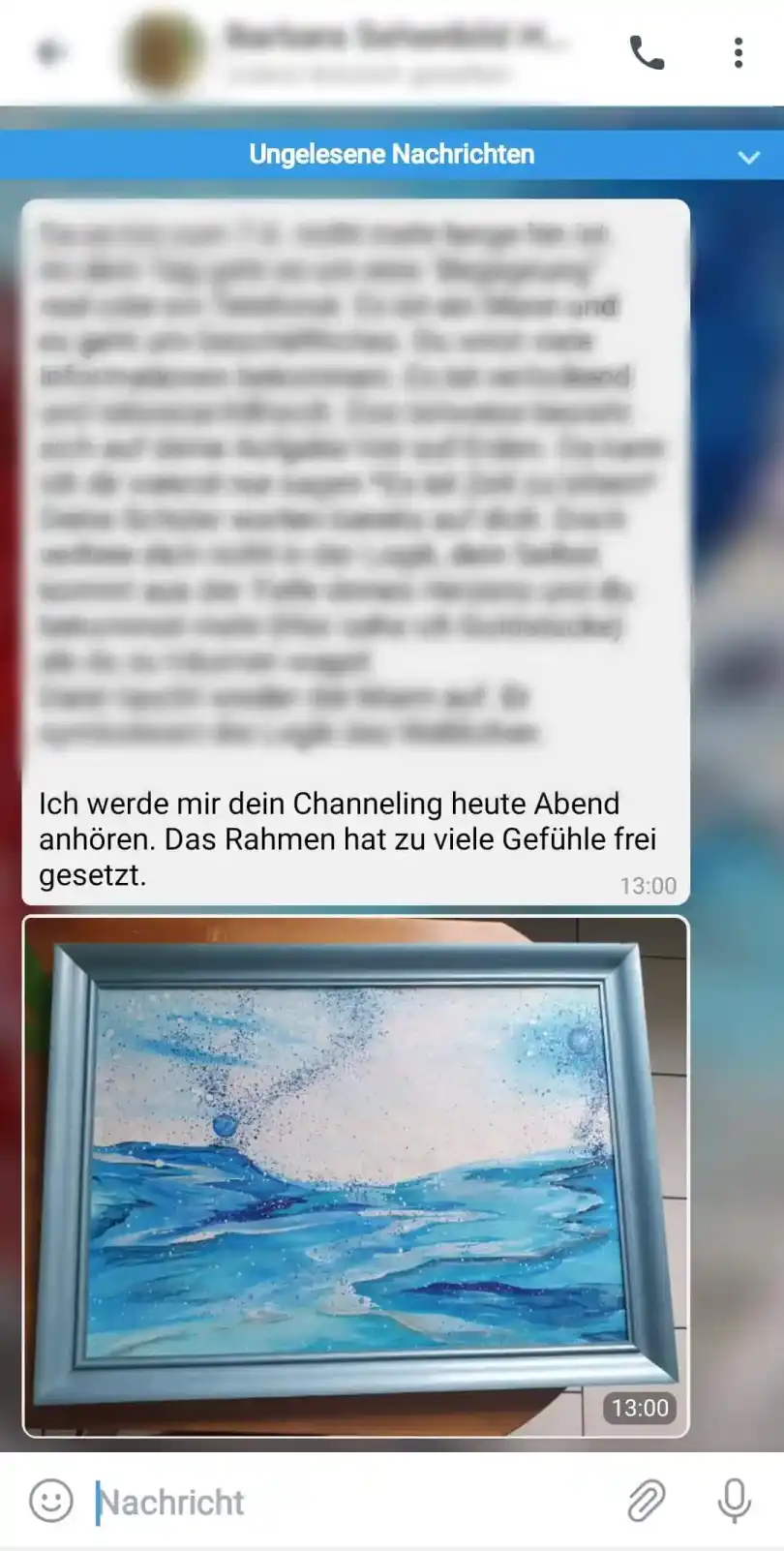Image resolution: width=784 pixels, height=1551 pixels.
Task: Focus the Nachricht text field
Action: click(348, 1502)
